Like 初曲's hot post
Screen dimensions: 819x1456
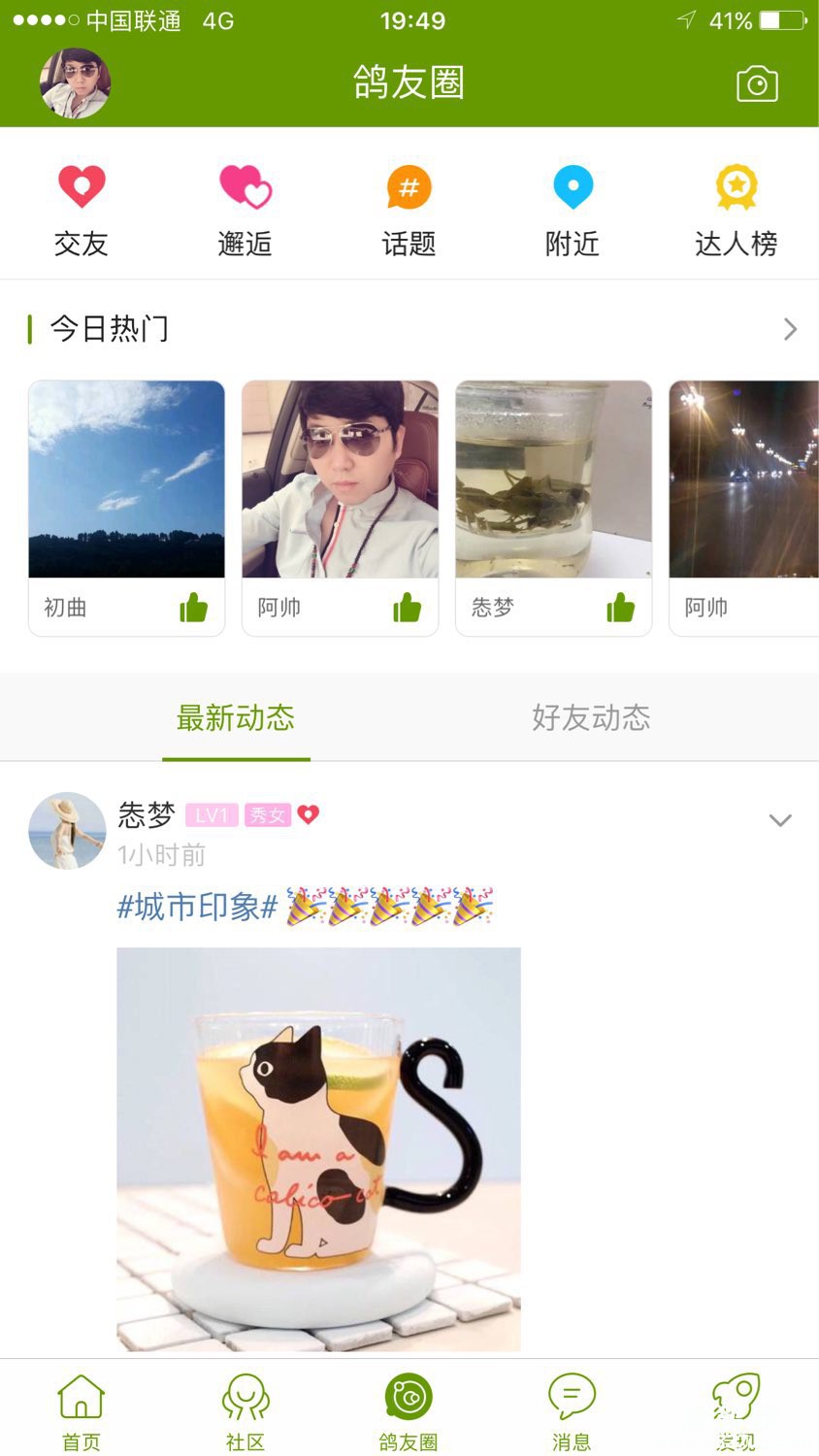[x=193, y=608]
